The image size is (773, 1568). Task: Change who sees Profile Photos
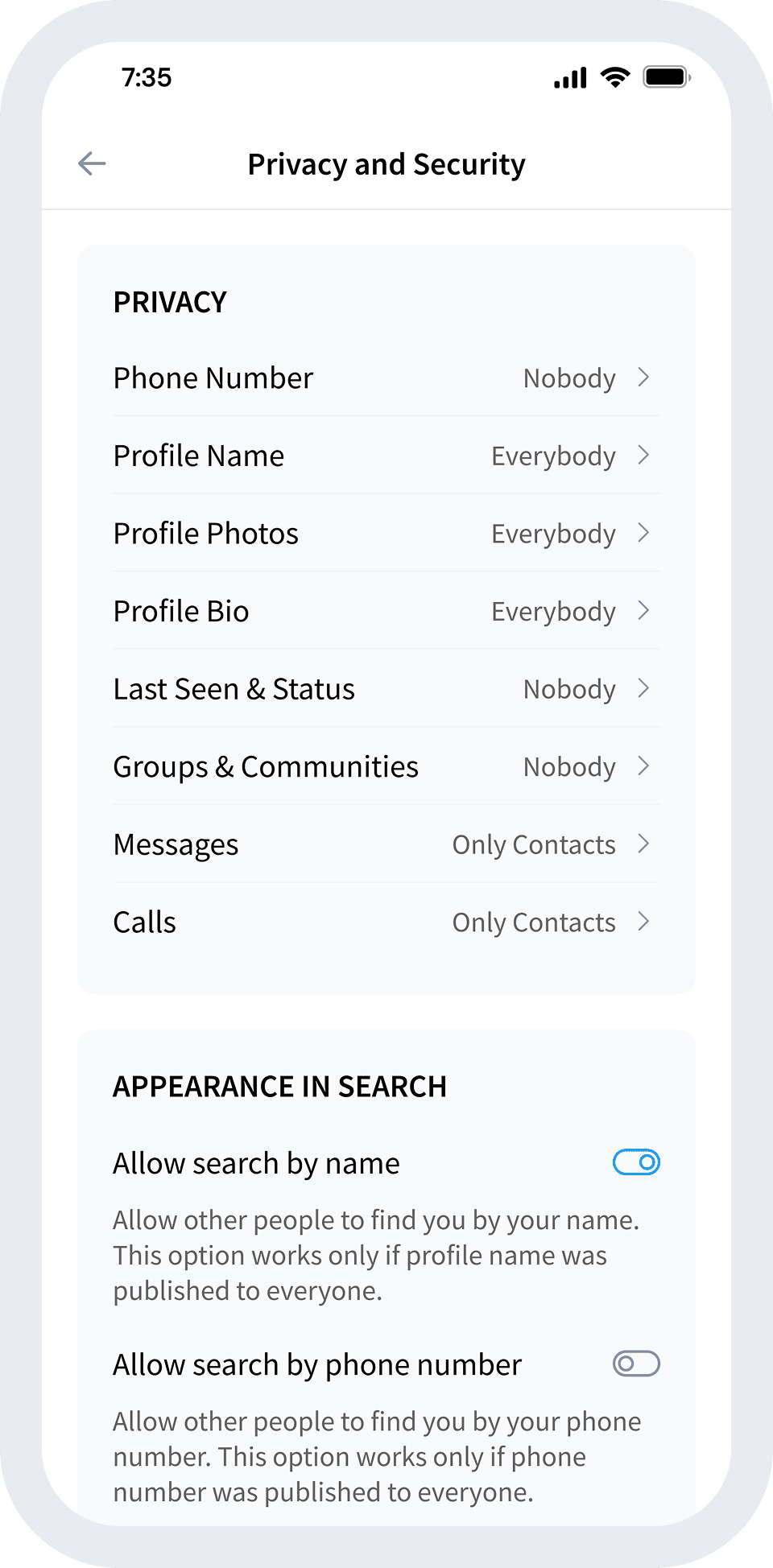point(386,534)
